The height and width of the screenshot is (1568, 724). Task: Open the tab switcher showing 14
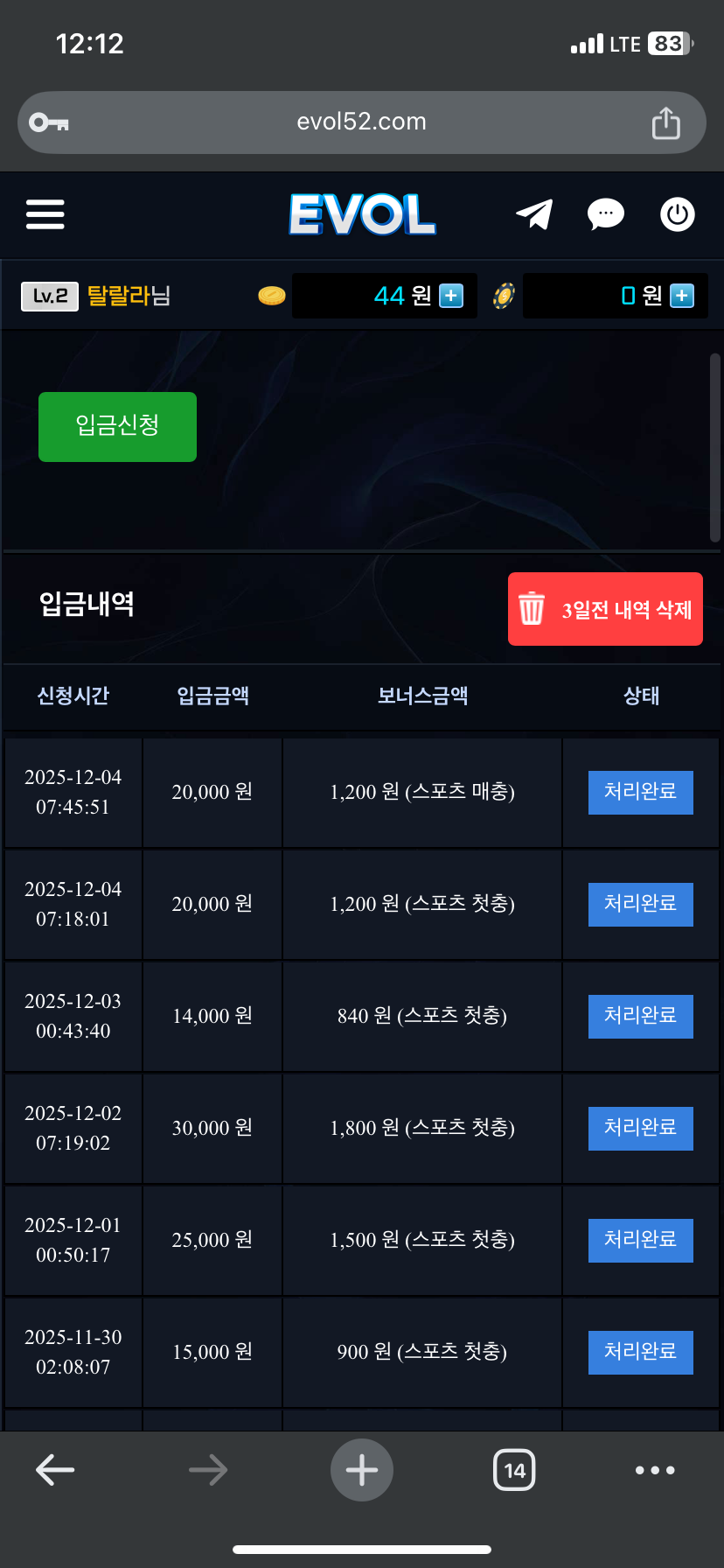pyautogui.click(x=514, y=1470)
